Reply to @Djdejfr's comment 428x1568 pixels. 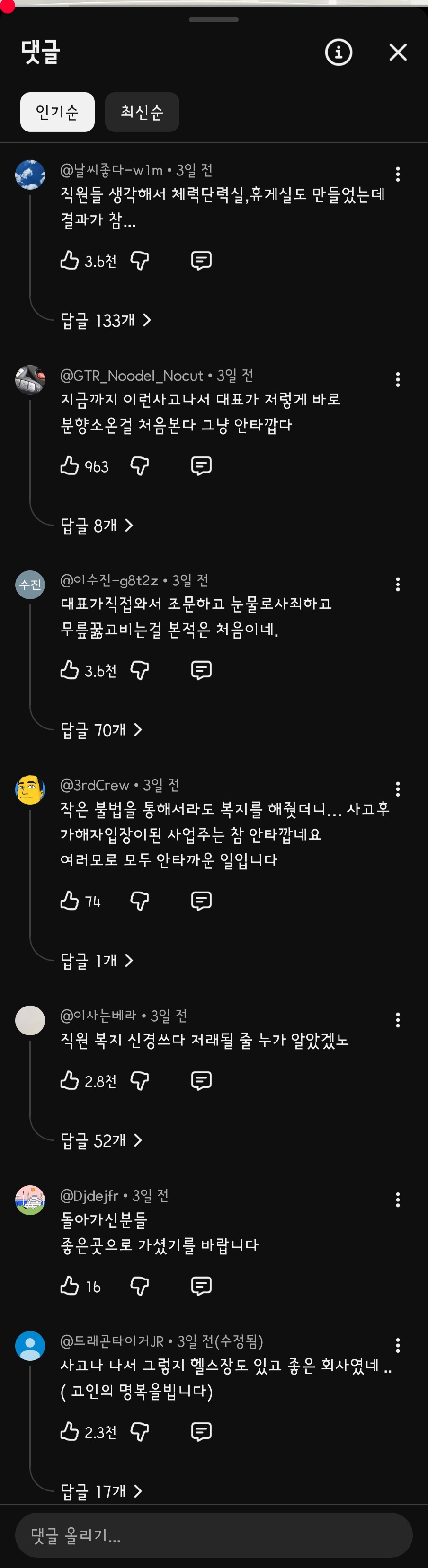[201, 1286]
